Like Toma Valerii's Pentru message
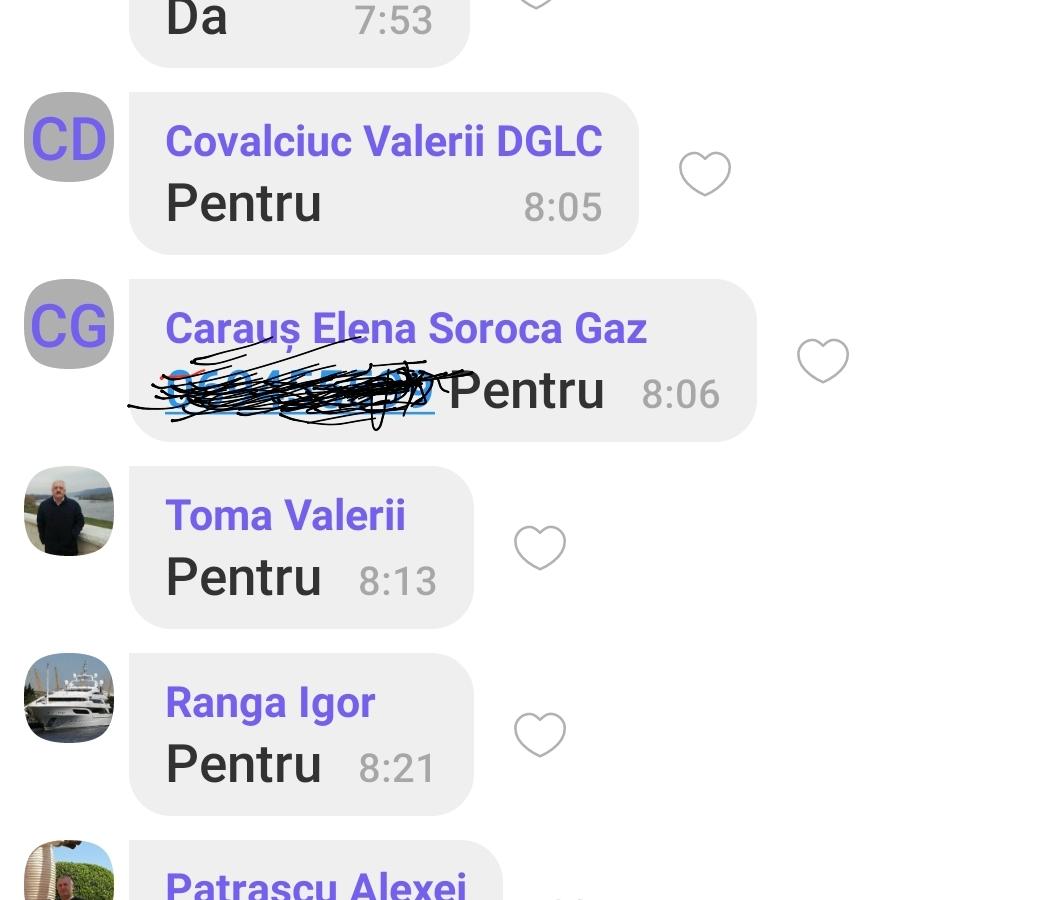The width and height of the screenshot is (1037, 900). tap(540, 548)
